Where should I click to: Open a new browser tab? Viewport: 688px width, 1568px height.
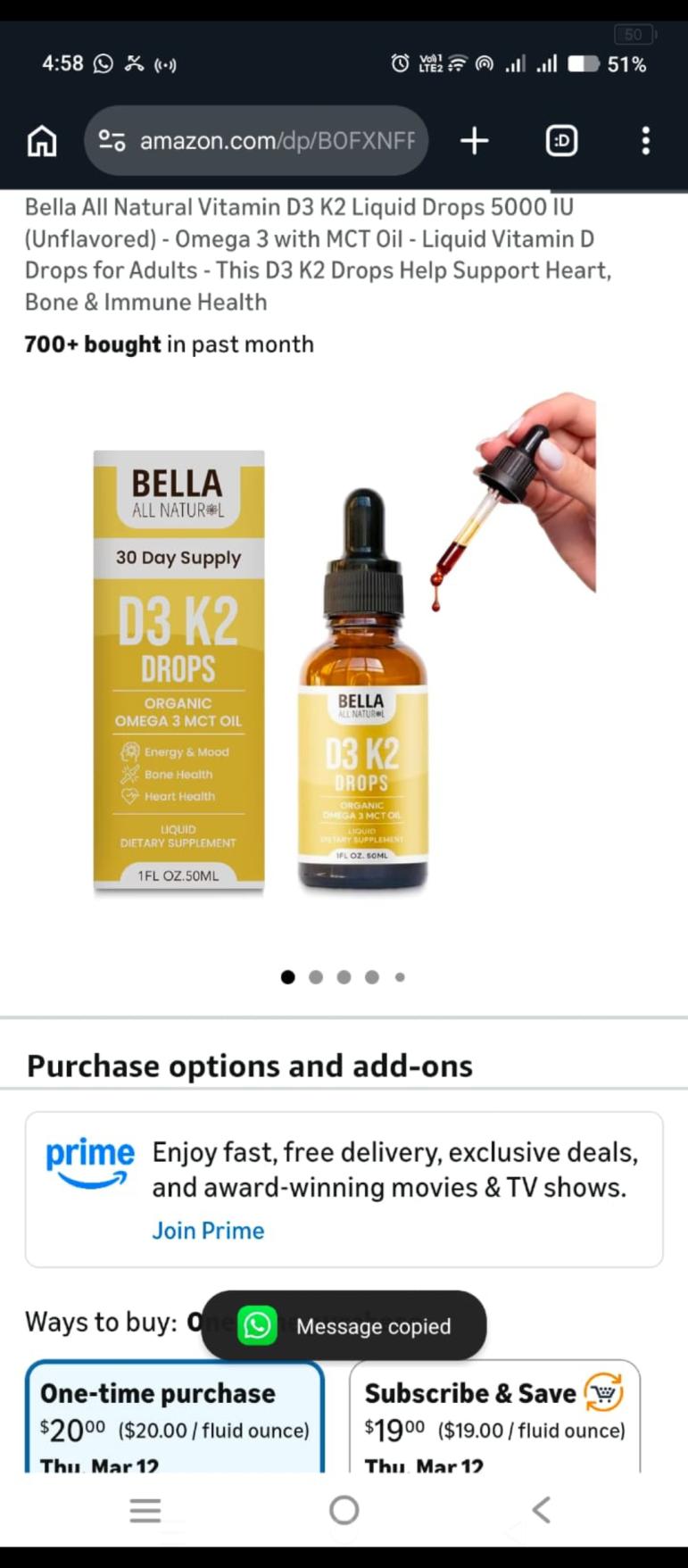pos(475,141)
